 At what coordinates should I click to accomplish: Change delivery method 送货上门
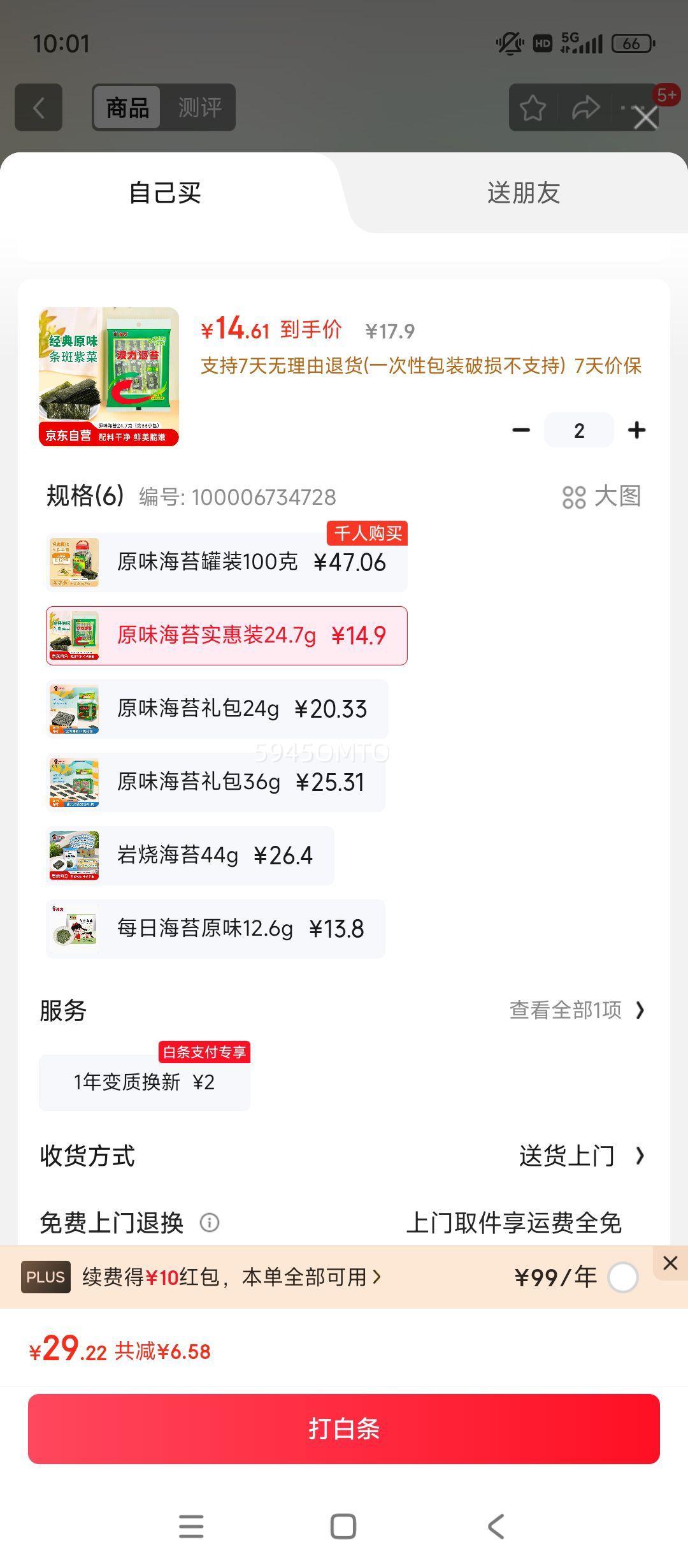[x=581, y=1156]
